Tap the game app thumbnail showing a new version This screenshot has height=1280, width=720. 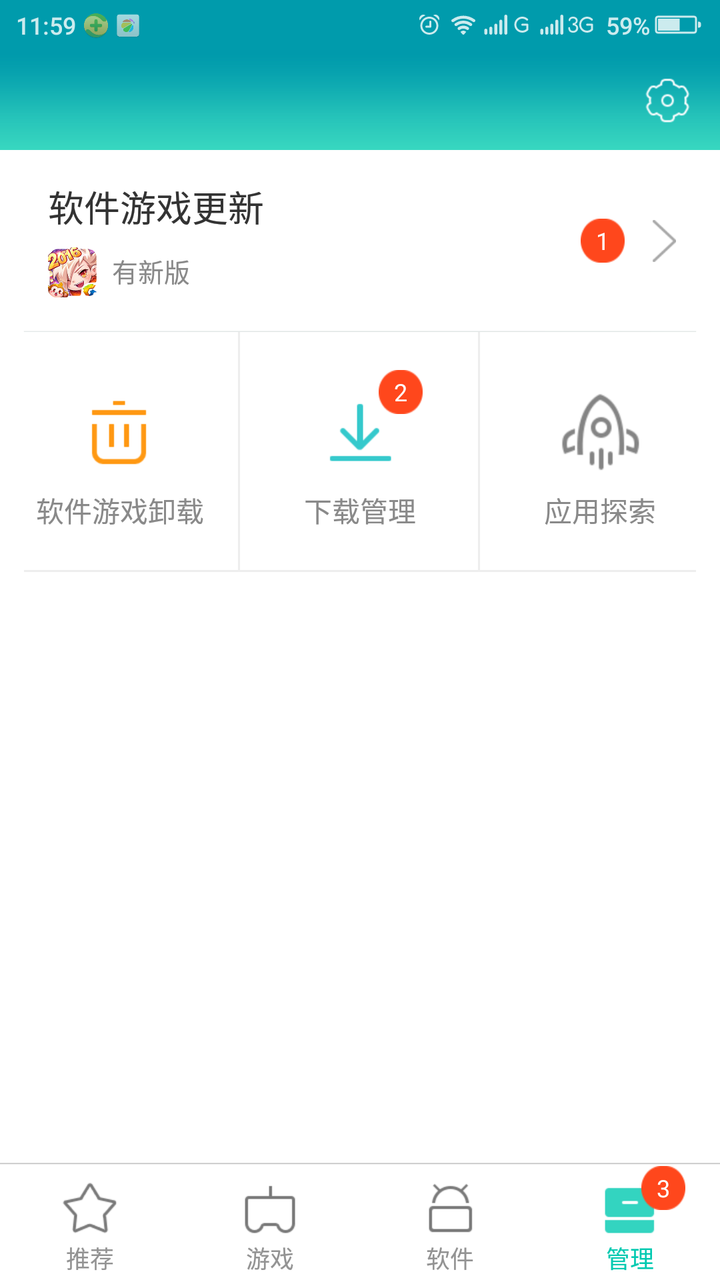(x=71, y=272)
